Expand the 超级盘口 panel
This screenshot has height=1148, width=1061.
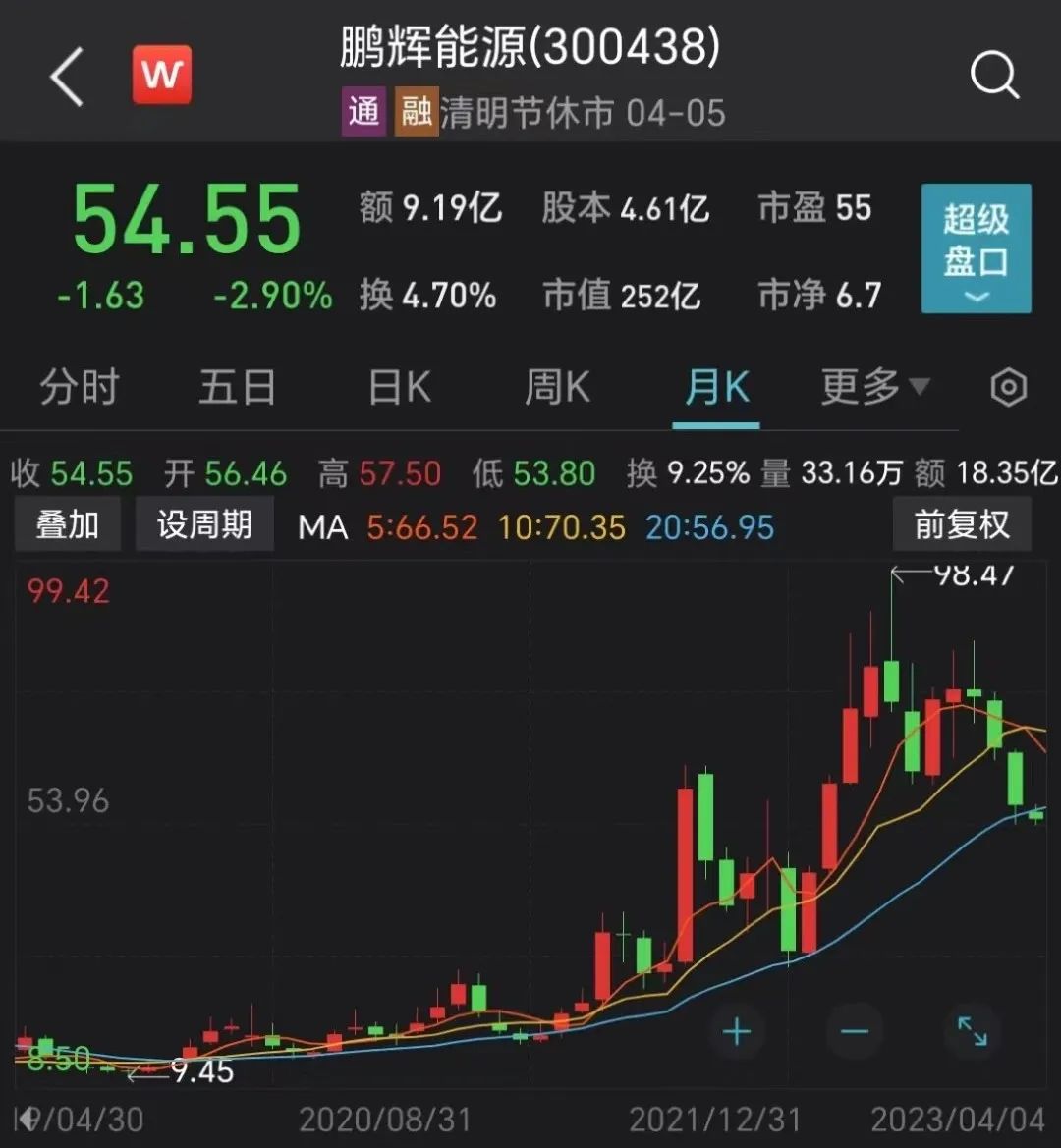(x=976, y=248)
